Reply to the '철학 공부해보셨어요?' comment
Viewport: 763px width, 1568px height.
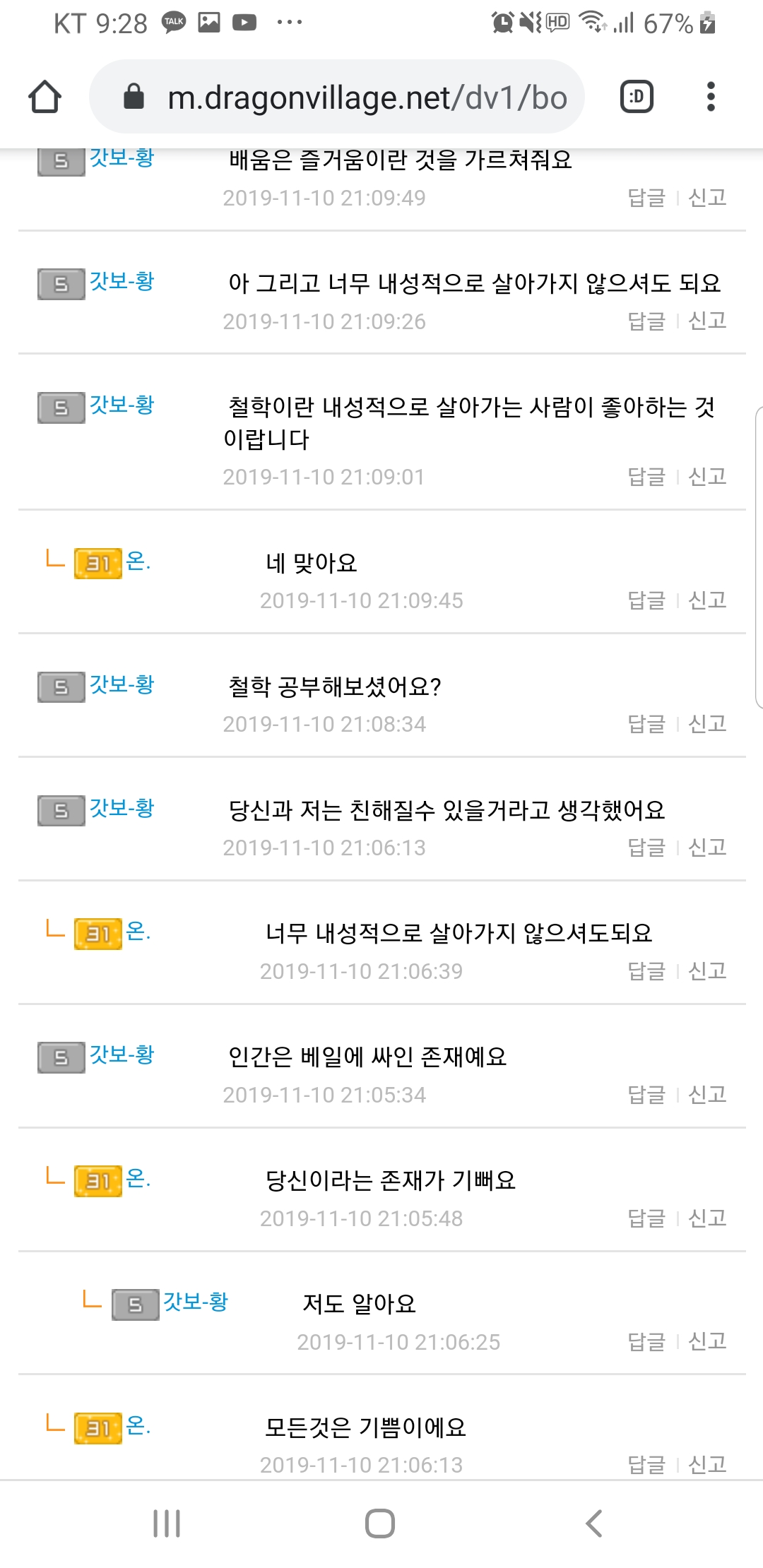pyautogui.click(x=646, y=724)
